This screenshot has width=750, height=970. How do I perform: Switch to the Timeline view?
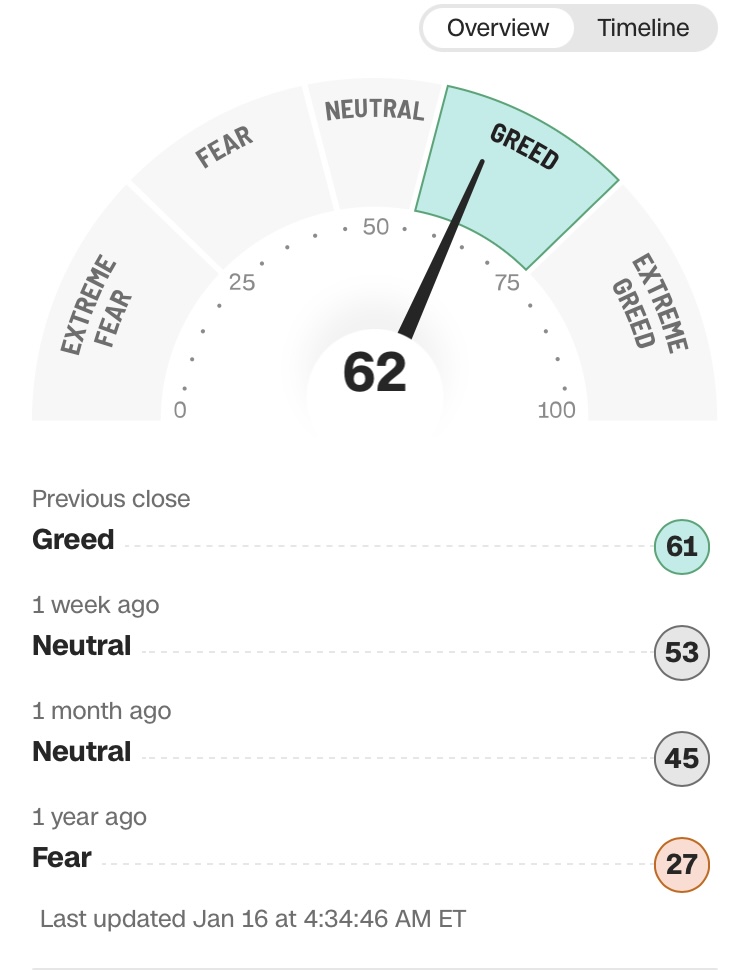[x=643, y=28]
